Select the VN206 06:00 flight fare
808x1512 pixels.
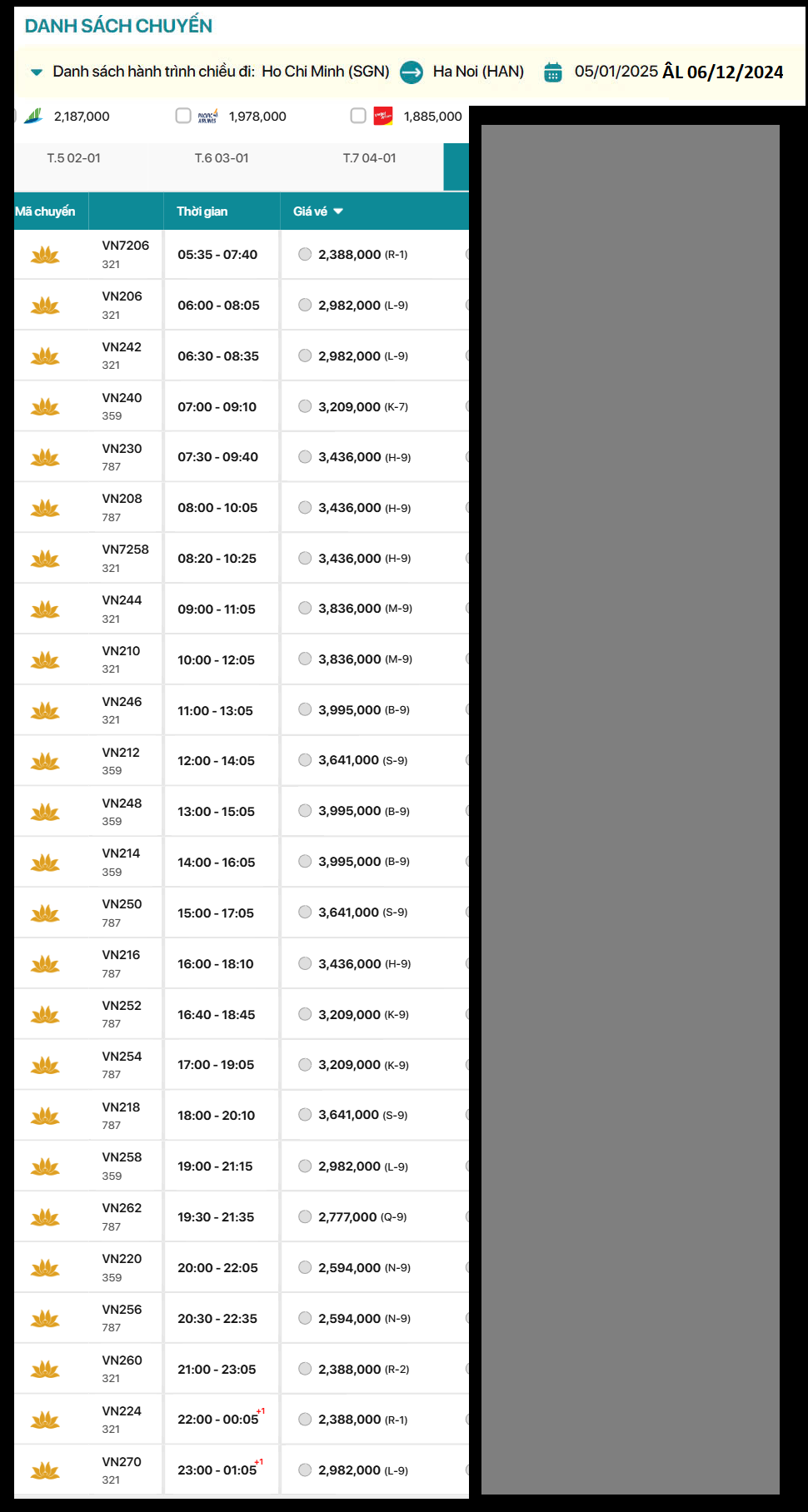pyautogui.click(x=305, y=305)
